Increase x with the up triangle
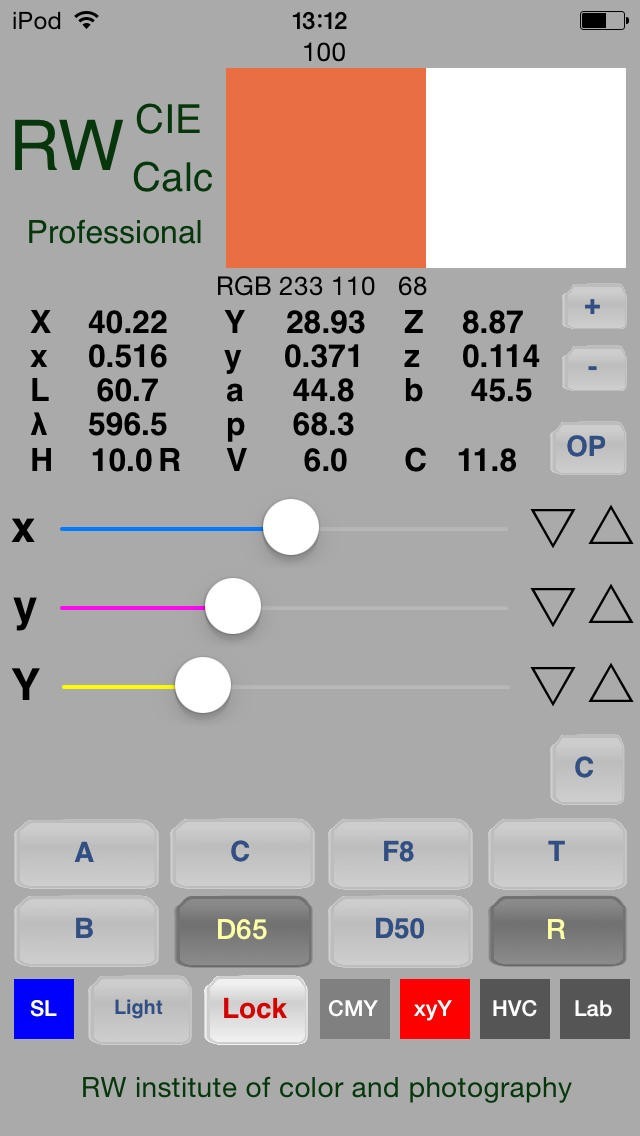The image size is (640, 1136). pyautogui.click(x=611, y=526)
